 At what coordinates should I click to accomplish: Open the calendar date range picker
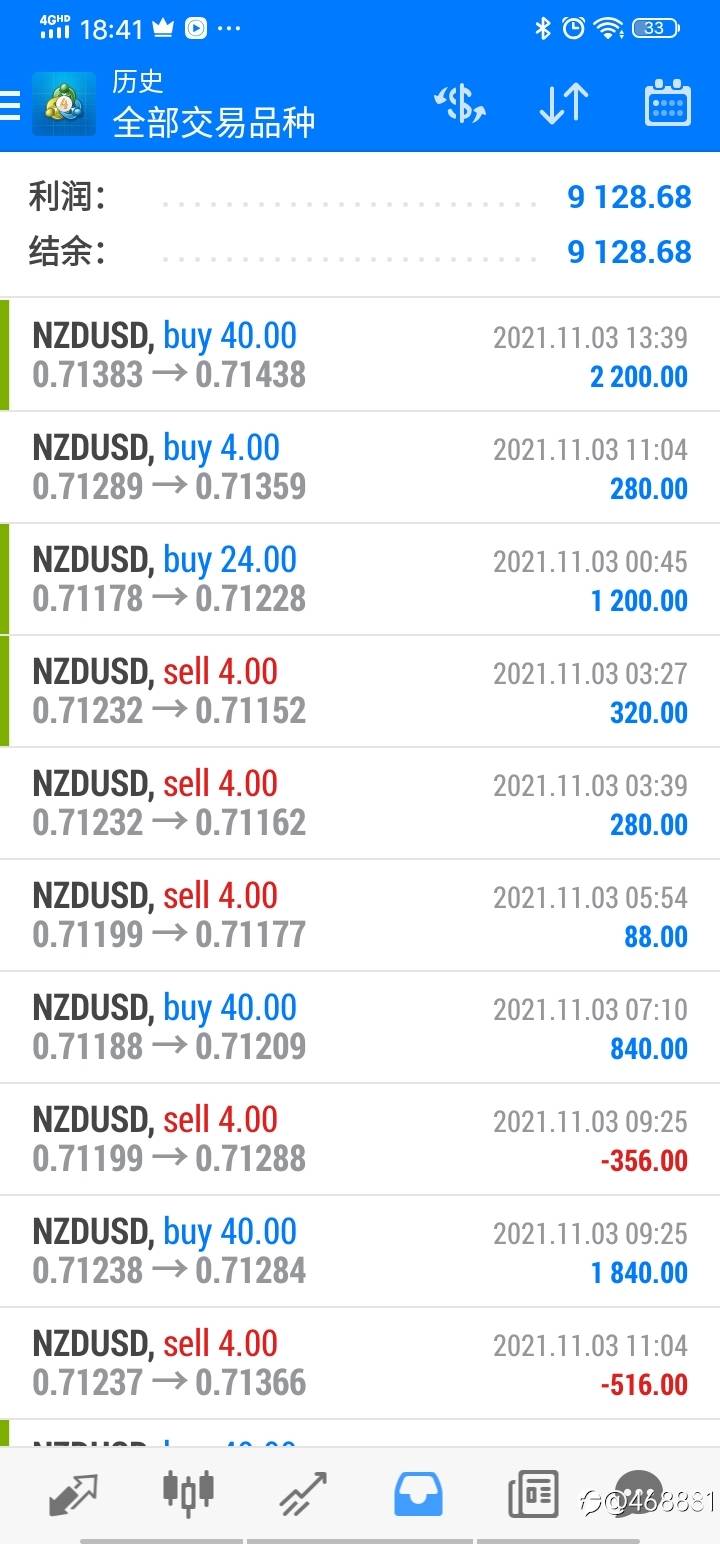(667, 104)
